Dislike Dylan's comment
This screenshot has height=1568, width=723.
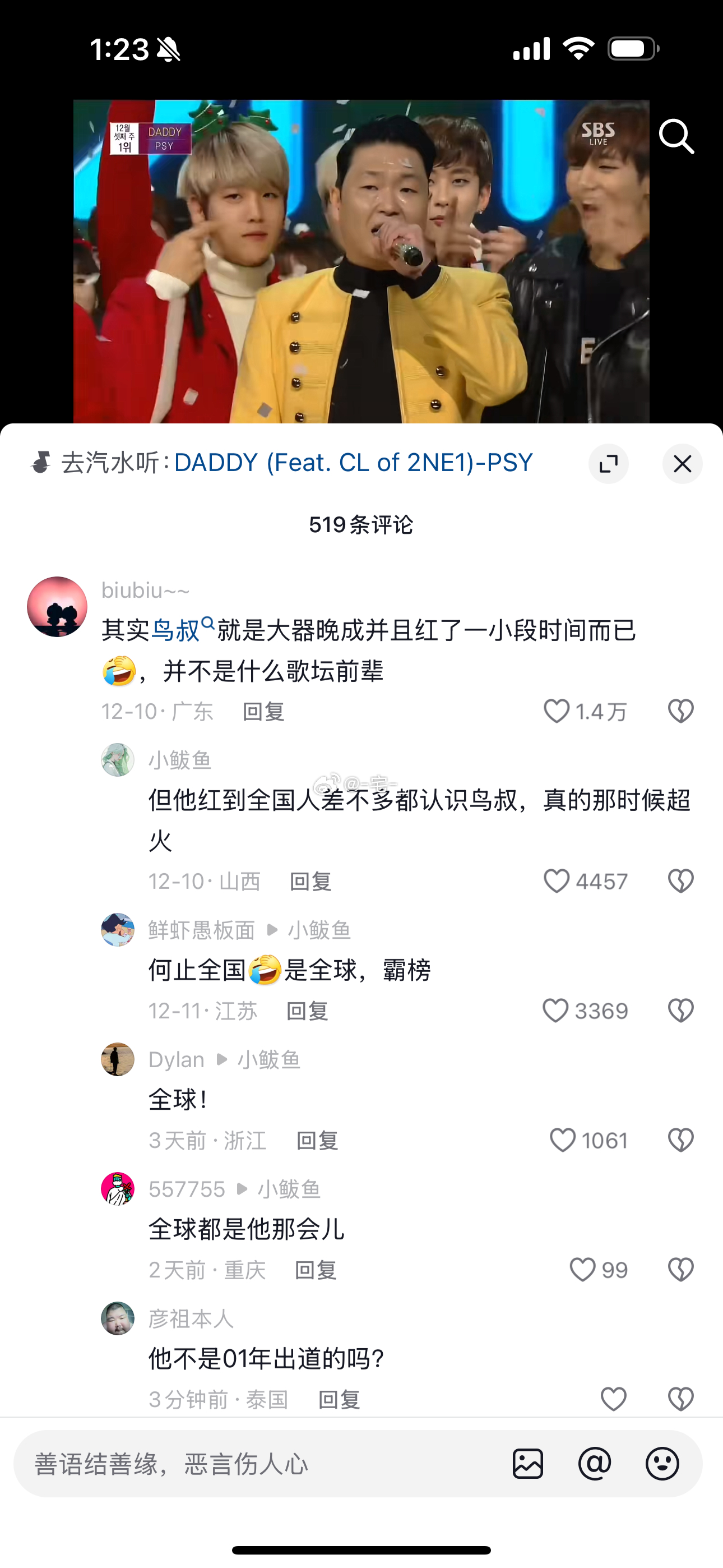680,1140
